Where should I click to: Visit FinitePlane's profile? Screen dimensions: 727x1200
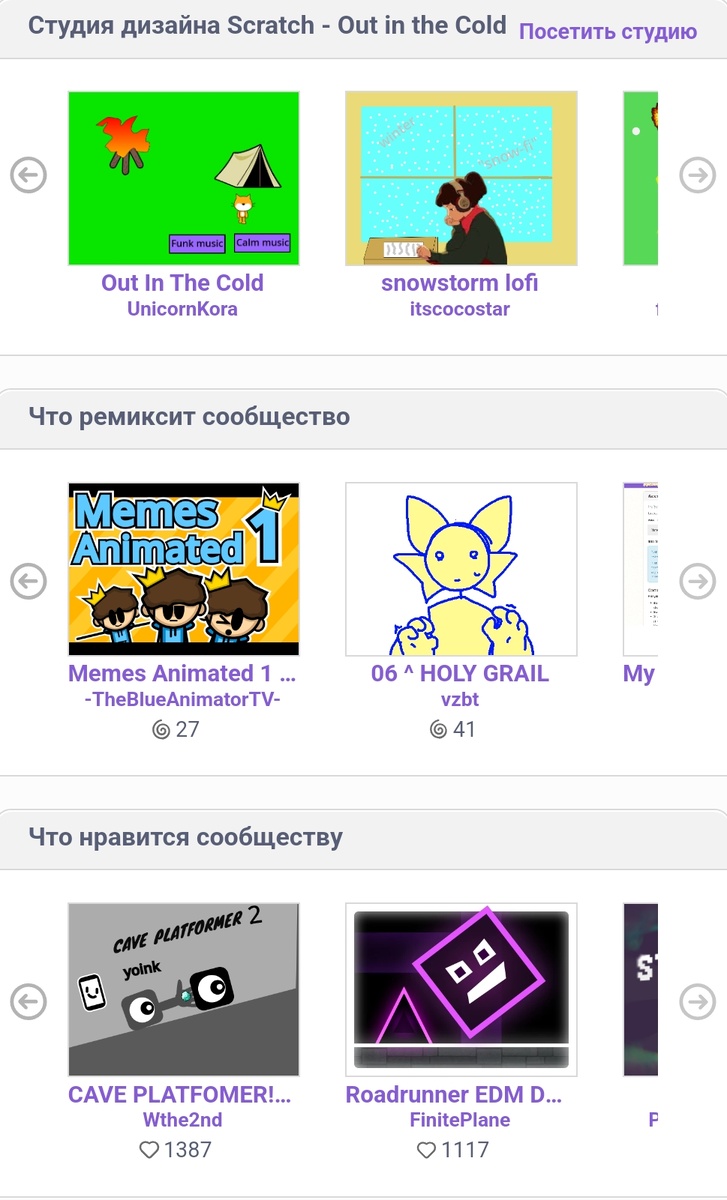click(460, 1120)
